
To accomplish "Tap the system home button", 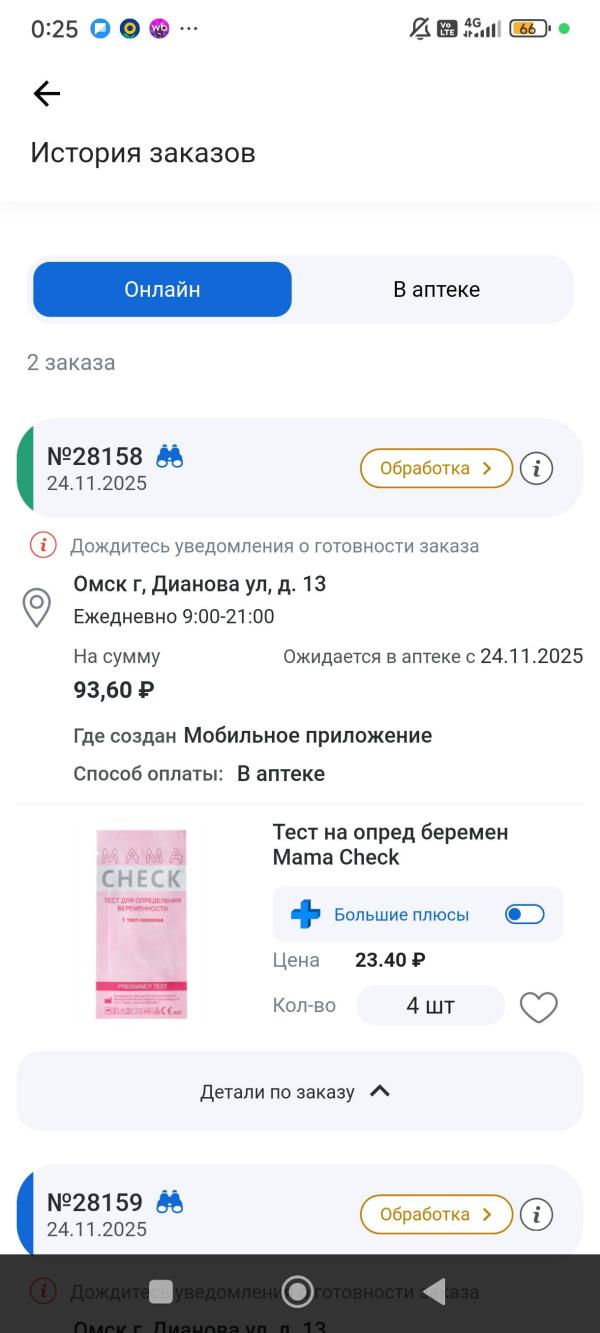I will point(297,1291).
